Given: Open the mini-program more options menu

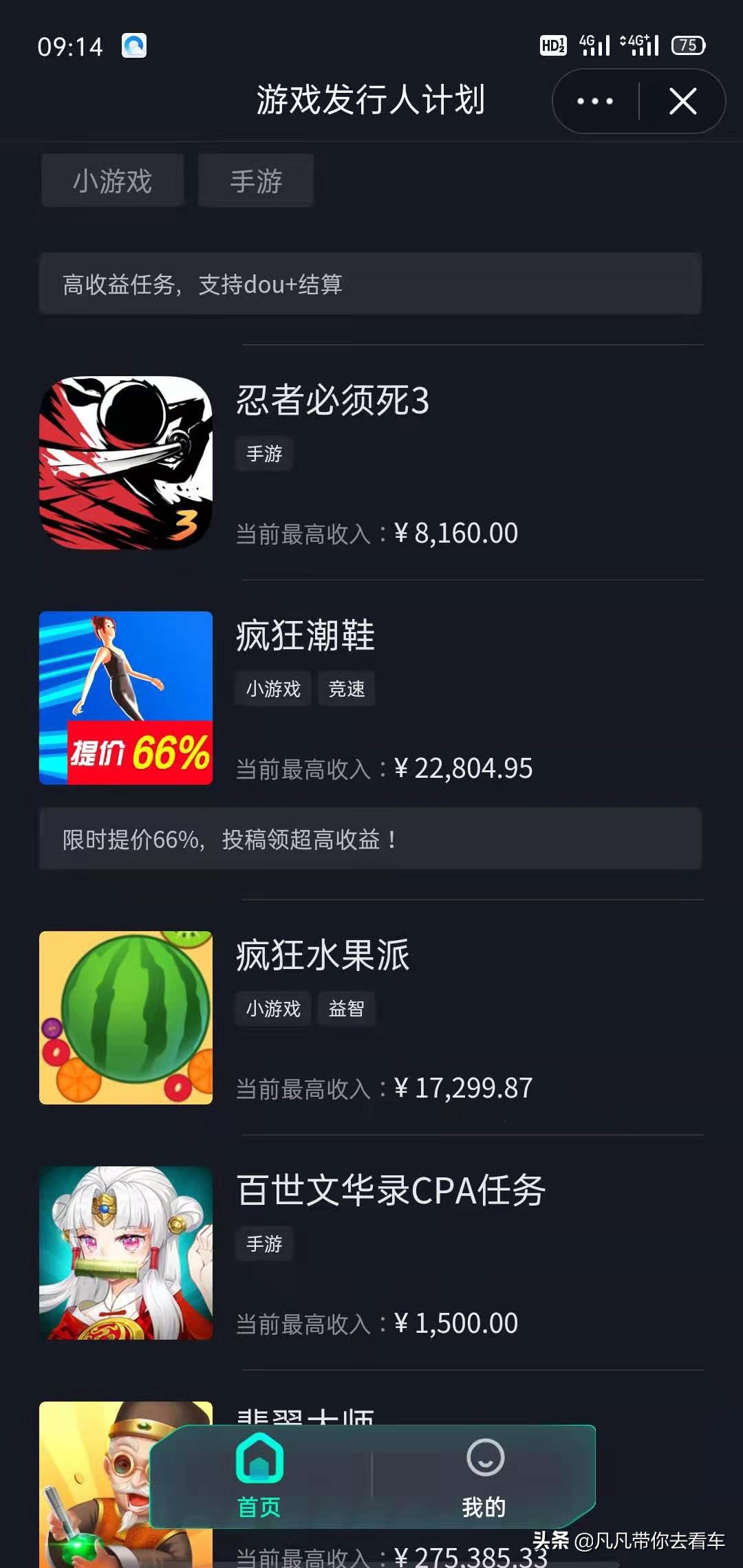Looking at the screenshot, I should tap(595, 102).
